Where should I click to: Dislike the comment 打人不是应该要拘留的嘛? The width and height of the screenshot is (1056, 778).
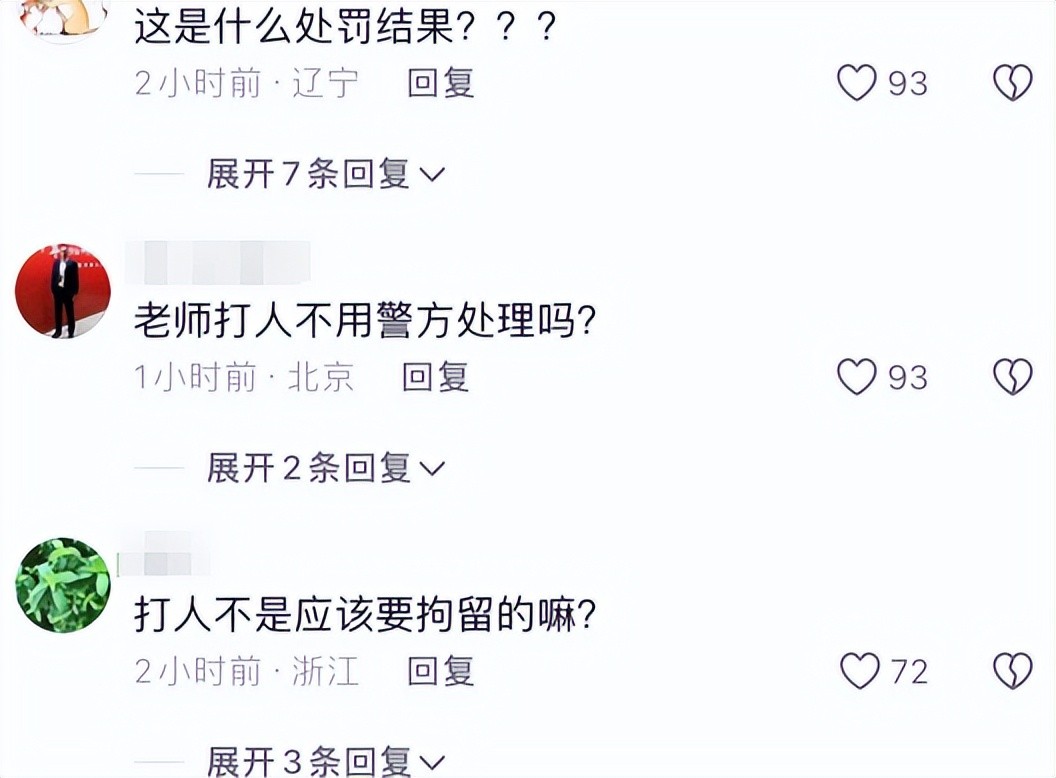1012,671
